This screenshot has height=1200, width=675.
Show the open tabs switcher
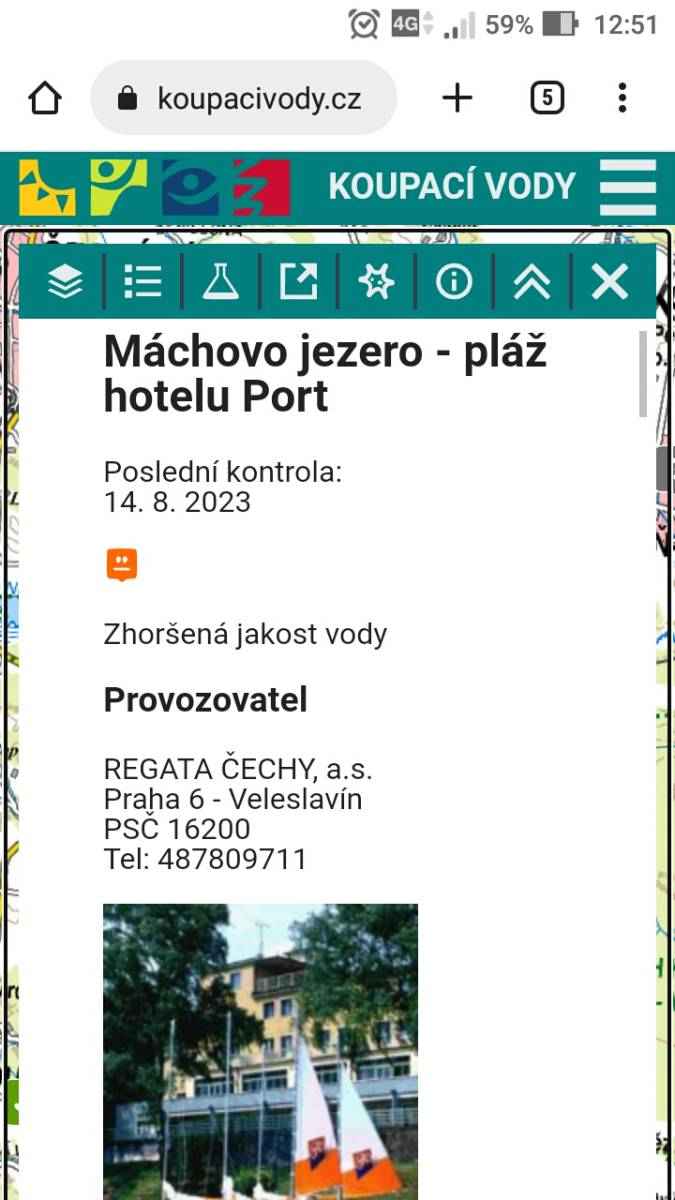click(x=547, y=98)
